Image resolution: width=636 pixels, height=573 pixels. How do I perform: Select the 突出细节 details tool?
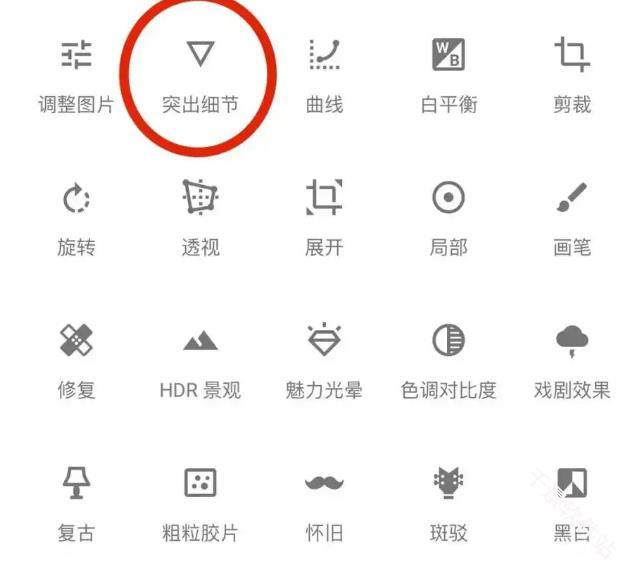pyautogui.click(x=200, y=56)
